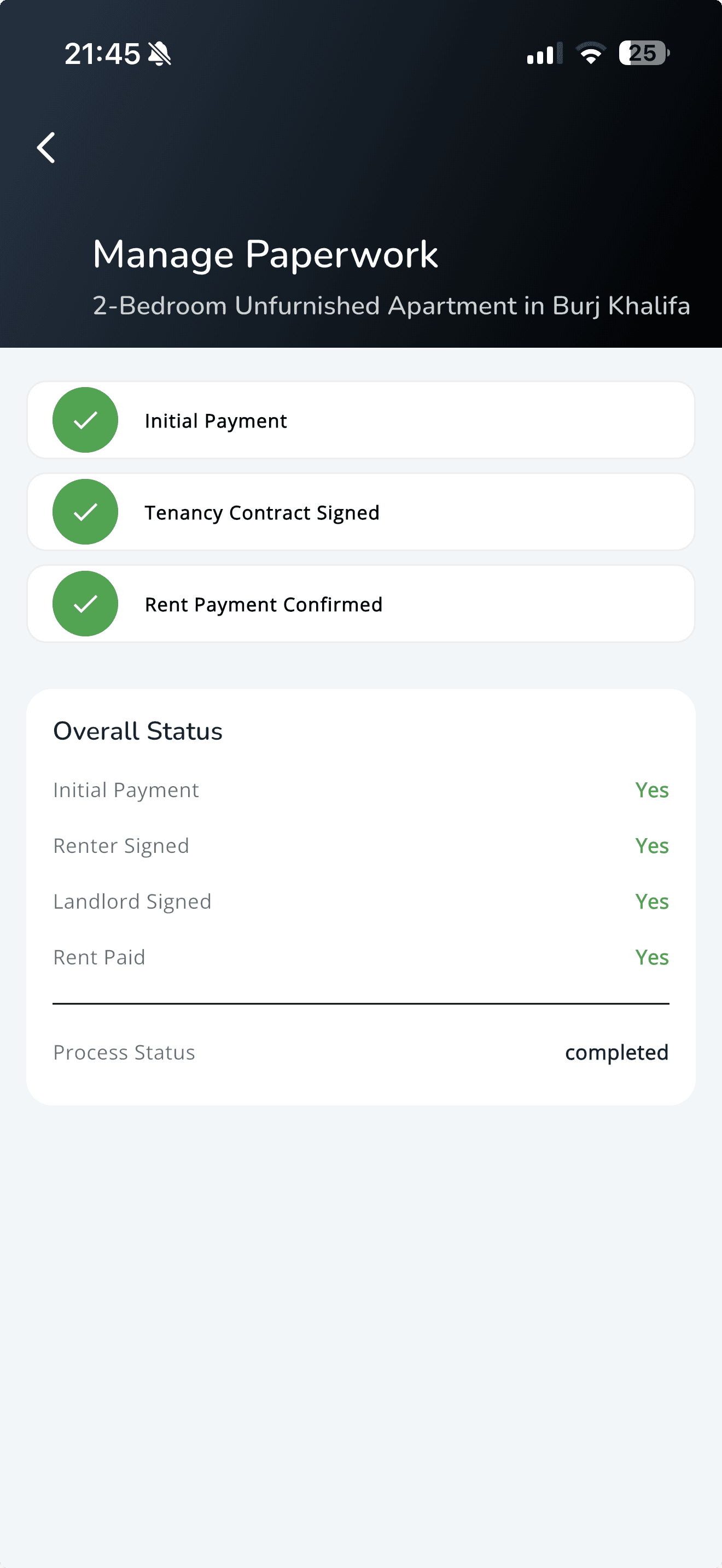Open the Rent Payment Confirmed step

[x=360, y=604]
